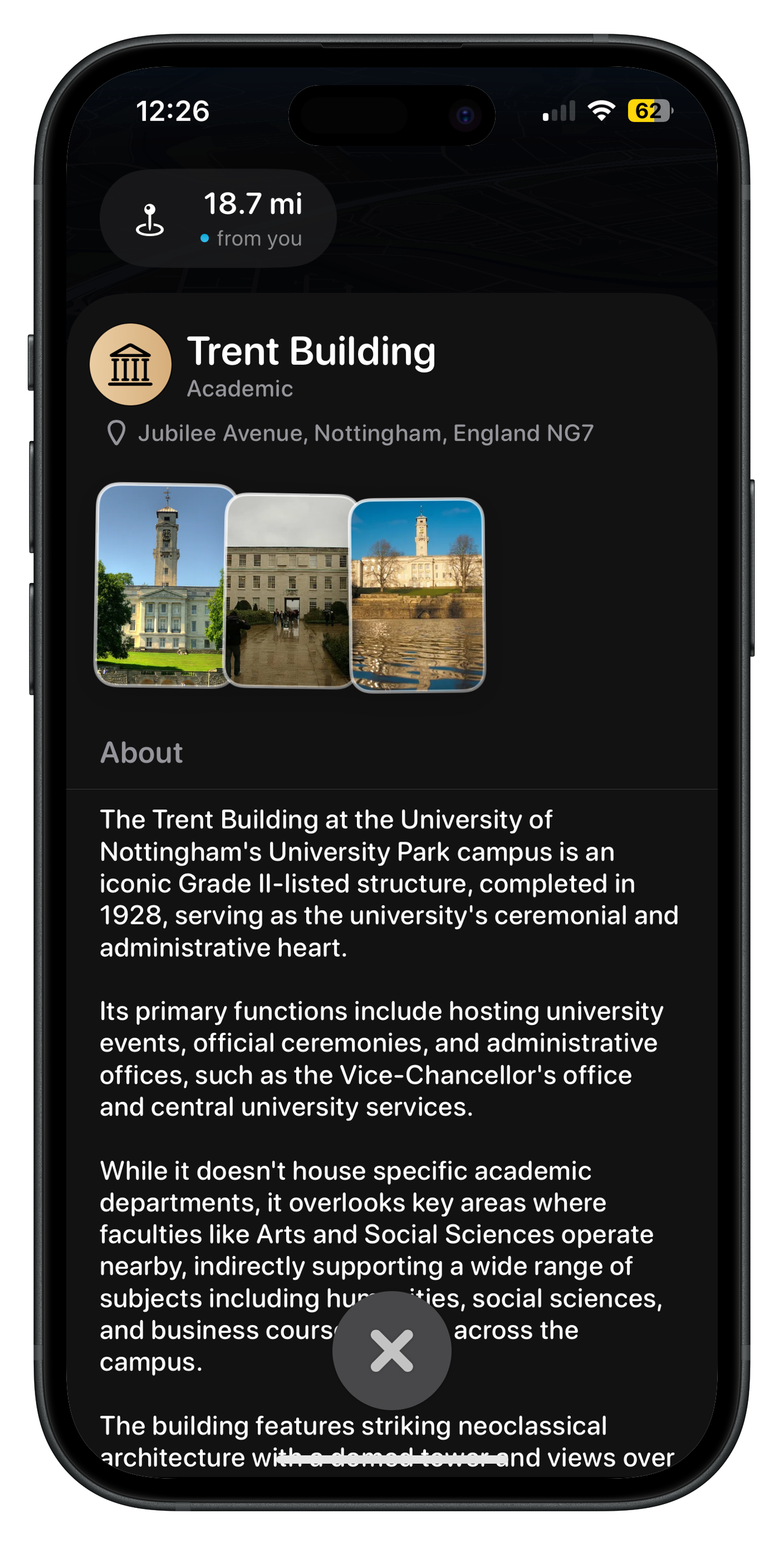
Task: Tap the blue dot next to 'from you'
Action: [x=204, y=238]
